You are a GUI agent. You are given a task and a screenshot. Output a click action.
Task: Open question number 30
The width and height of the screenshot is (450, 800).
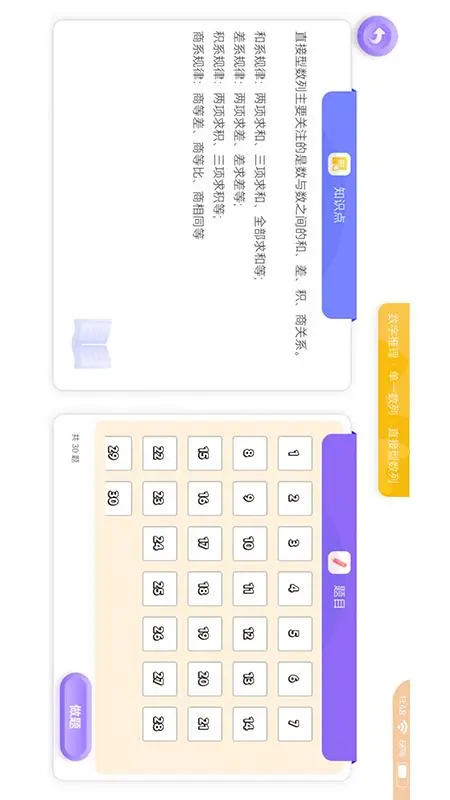118,498
